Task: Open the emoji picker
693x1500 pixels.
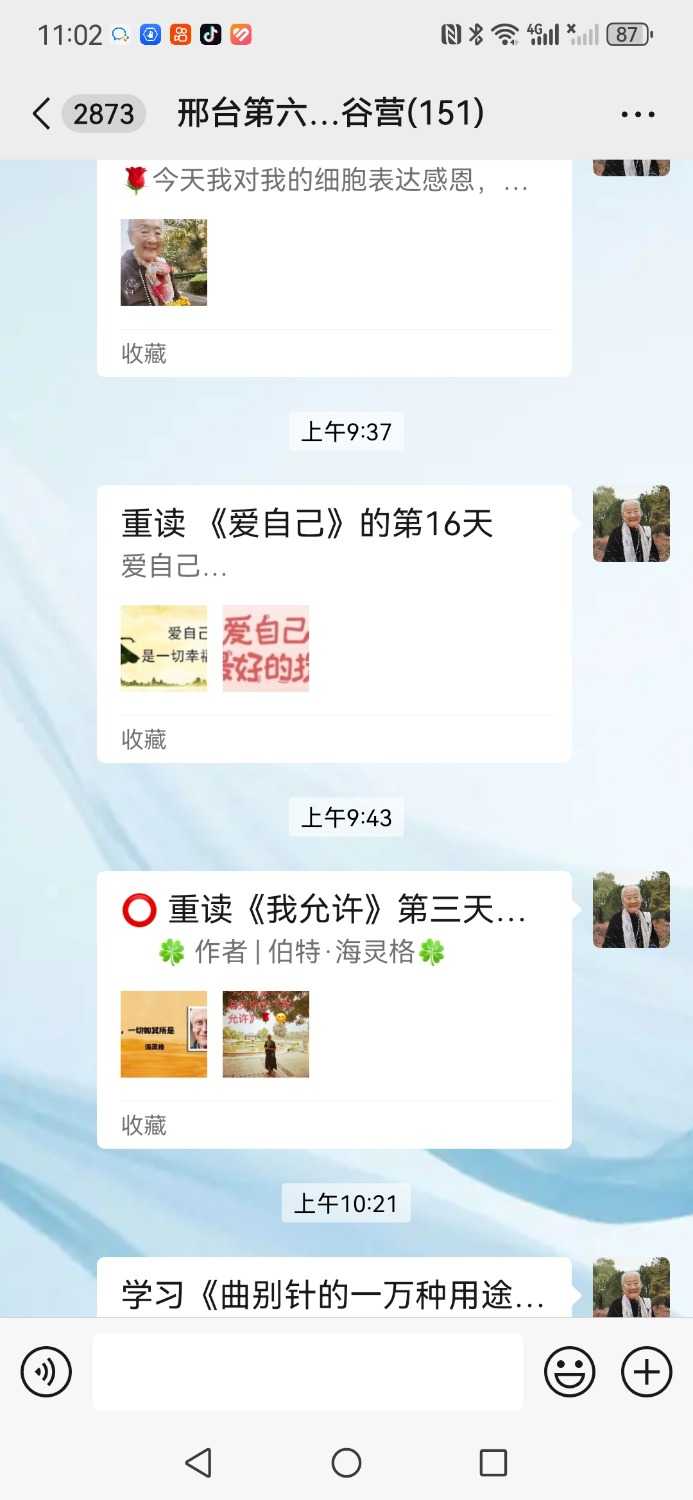Action: click(x=570, y=1371)
